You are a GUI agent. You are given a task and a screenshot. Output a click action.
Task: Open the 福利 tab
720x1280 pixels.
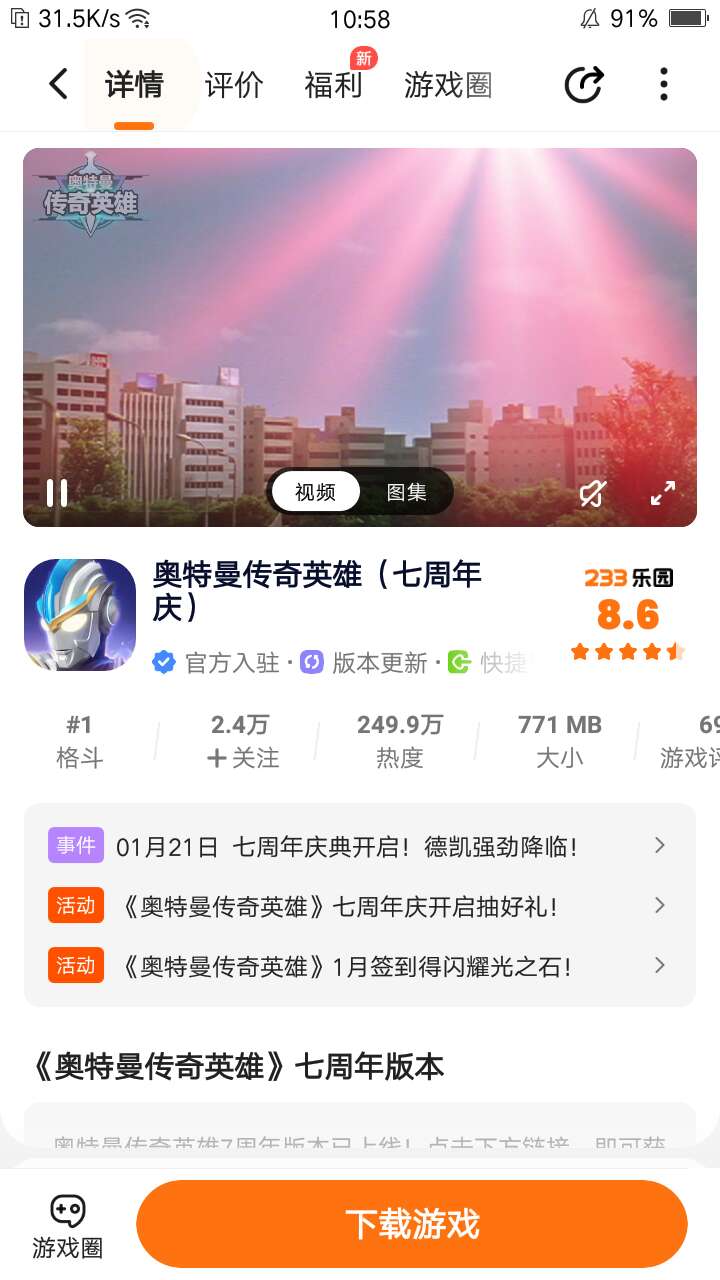pos(333,85)
